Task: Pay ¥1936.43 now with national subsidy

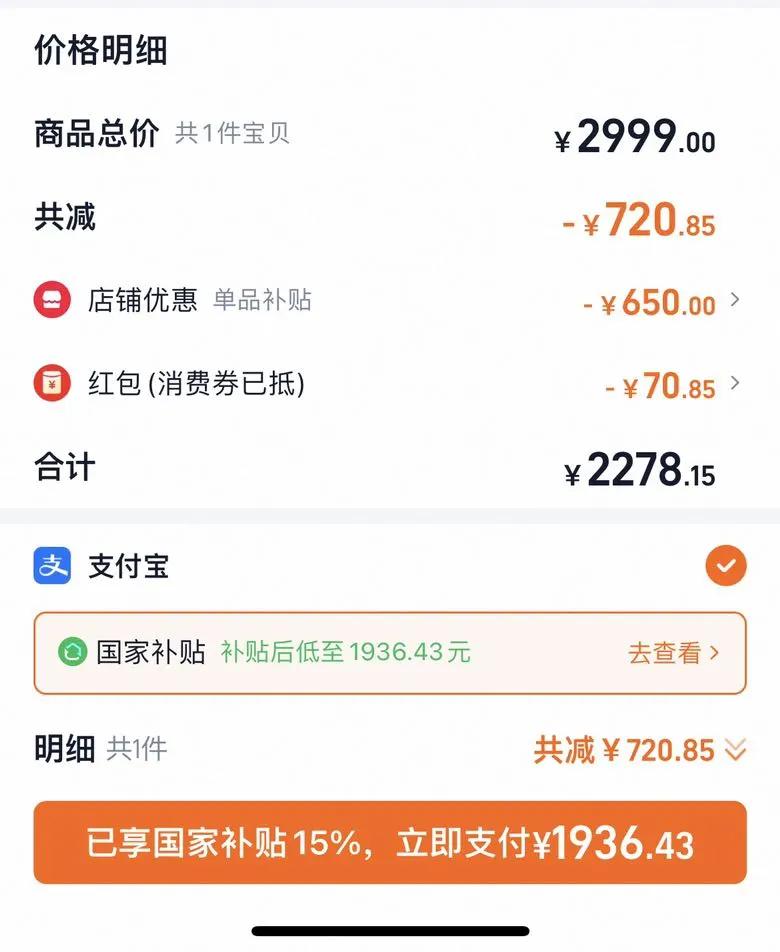Action: pyautogui.click(x=390, y=842)
